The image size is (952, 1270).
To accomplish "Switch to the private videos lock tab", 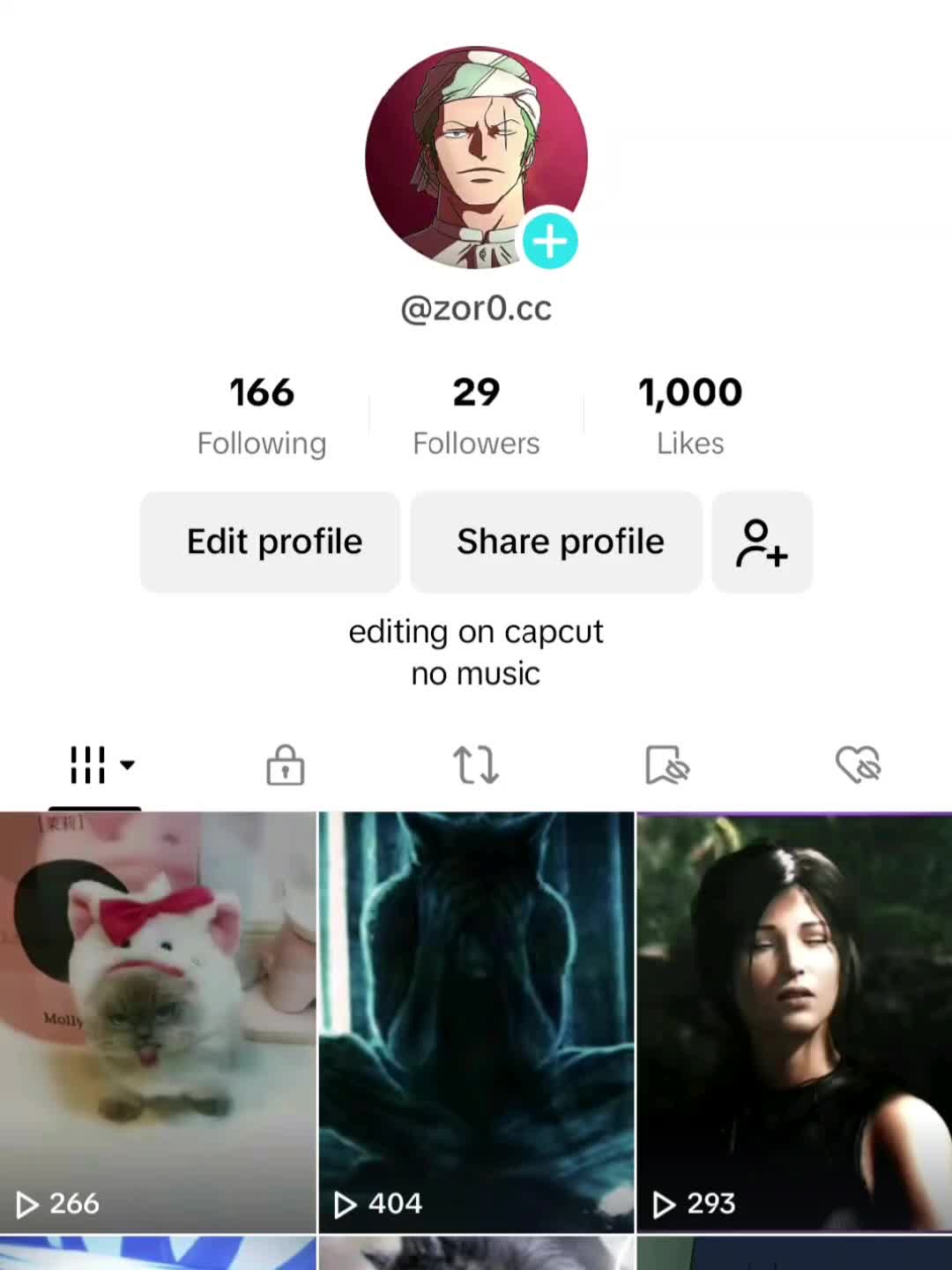I will pos(286,765).
